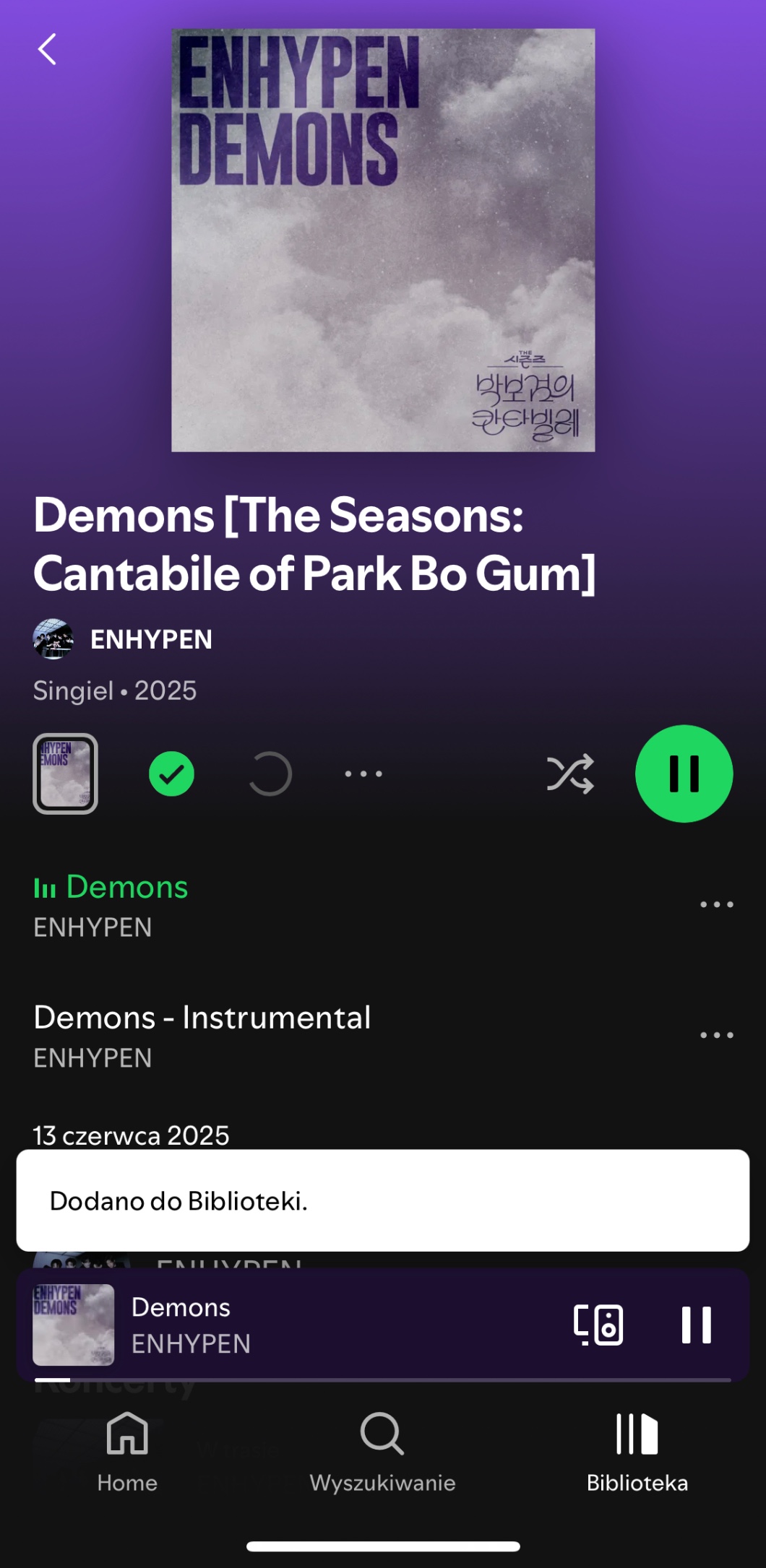
Task: Open the single's three-dot options menu
Action: pos(363,774)
